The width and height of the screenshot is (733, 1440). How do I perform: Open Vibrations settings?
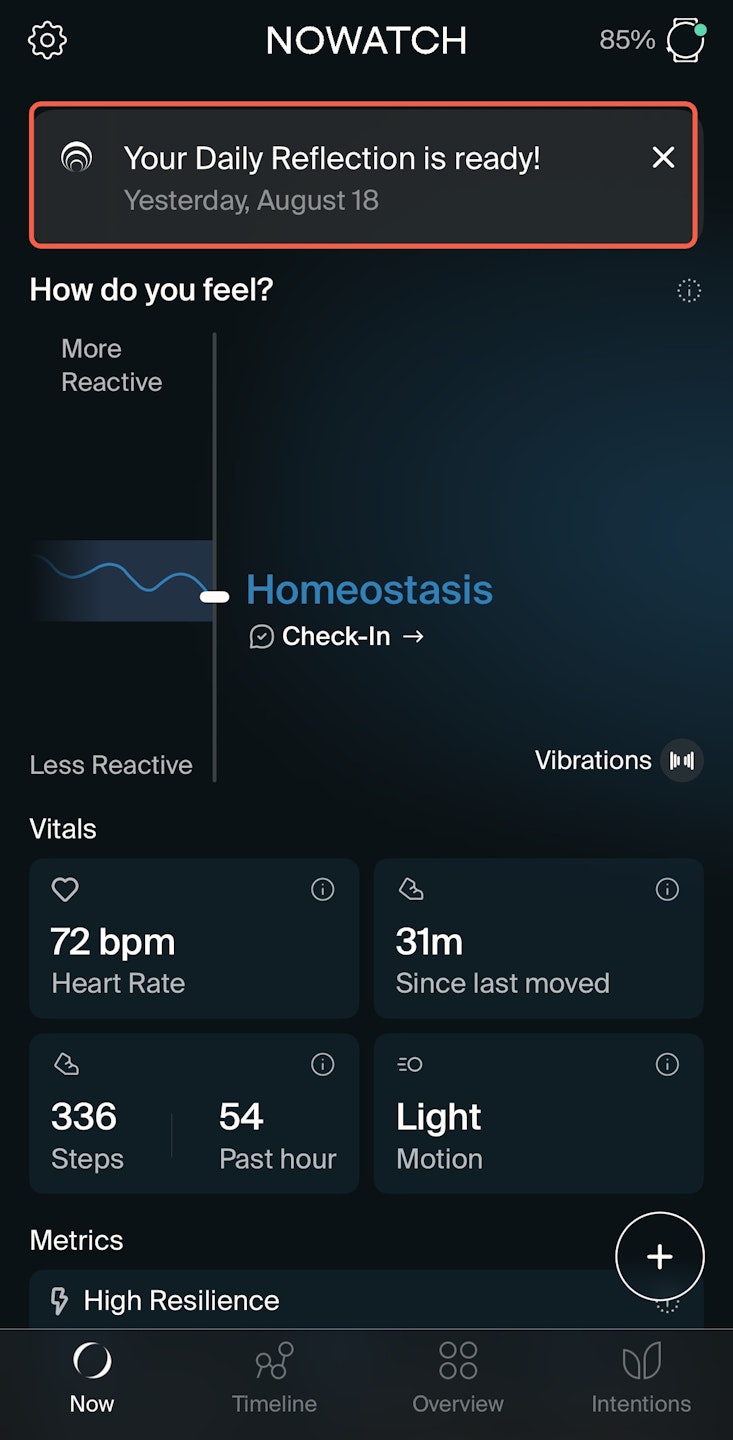coord(683,761)
